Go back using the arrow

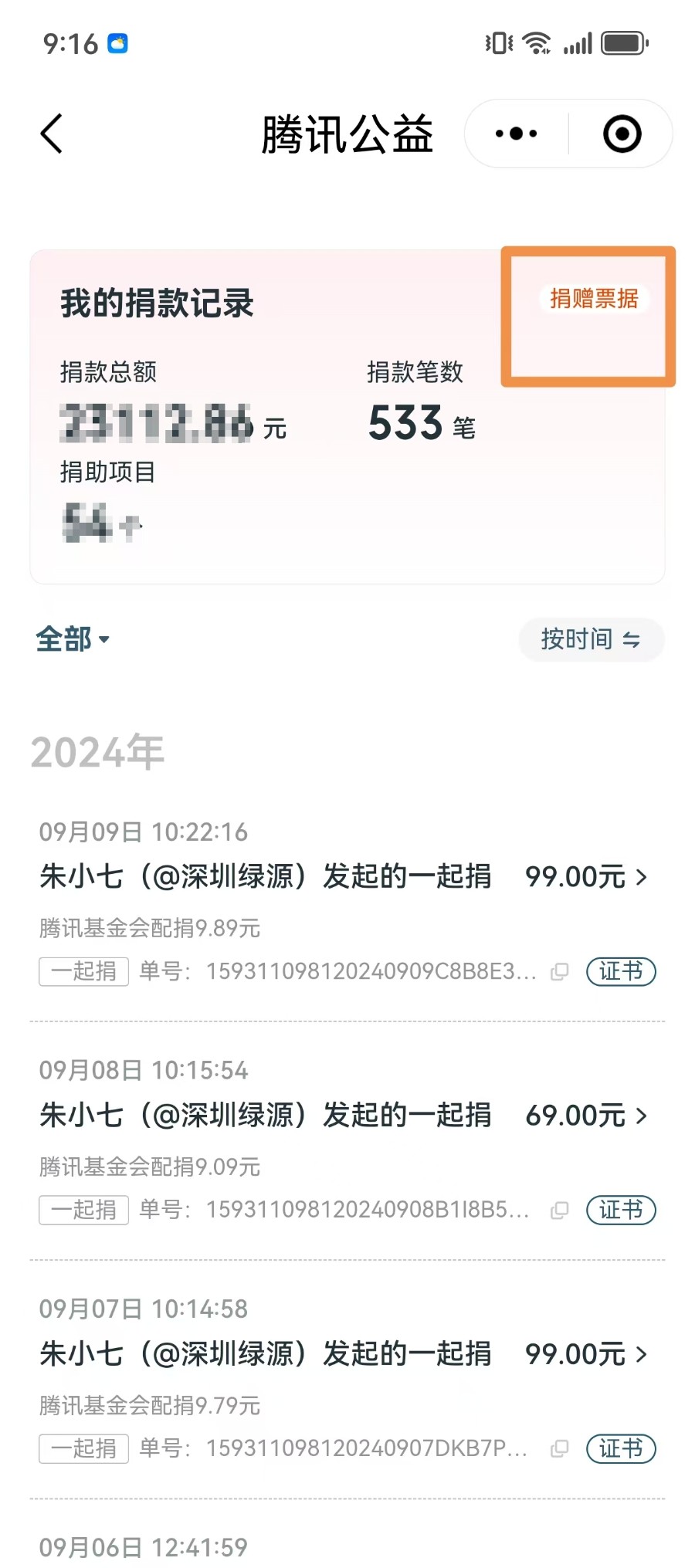point(51,134)
